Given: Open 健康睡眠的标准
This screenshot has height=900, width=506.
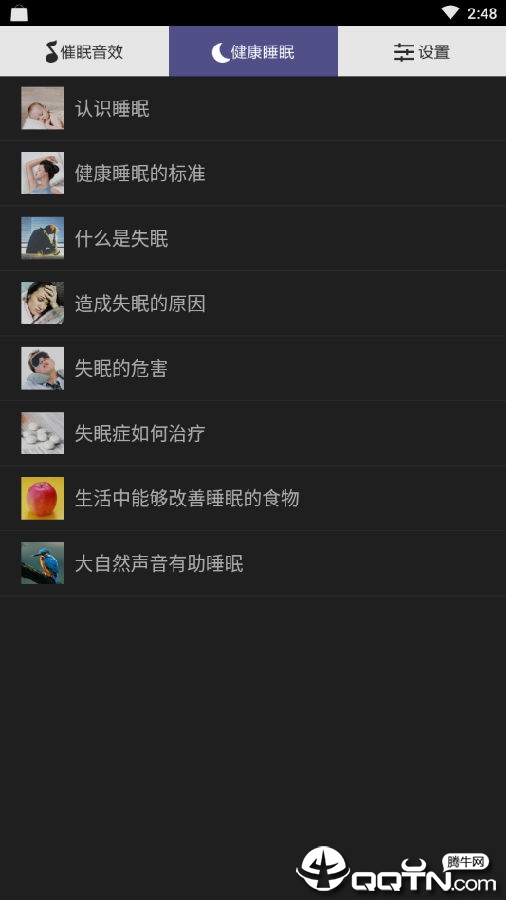Looking at the screenshot, I should (x=253, y=173).
